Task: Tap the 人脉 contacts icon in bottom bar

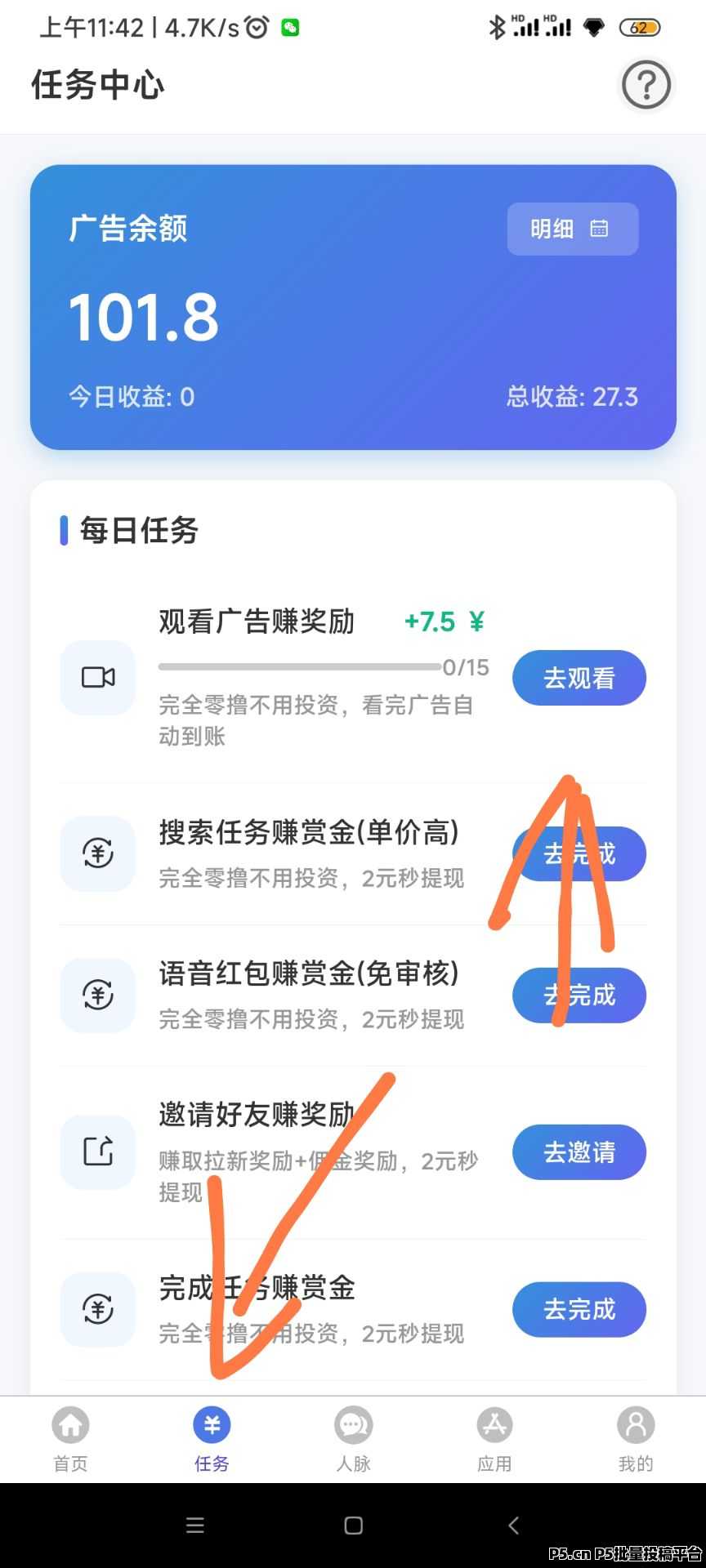Action: click(353, 1423)
